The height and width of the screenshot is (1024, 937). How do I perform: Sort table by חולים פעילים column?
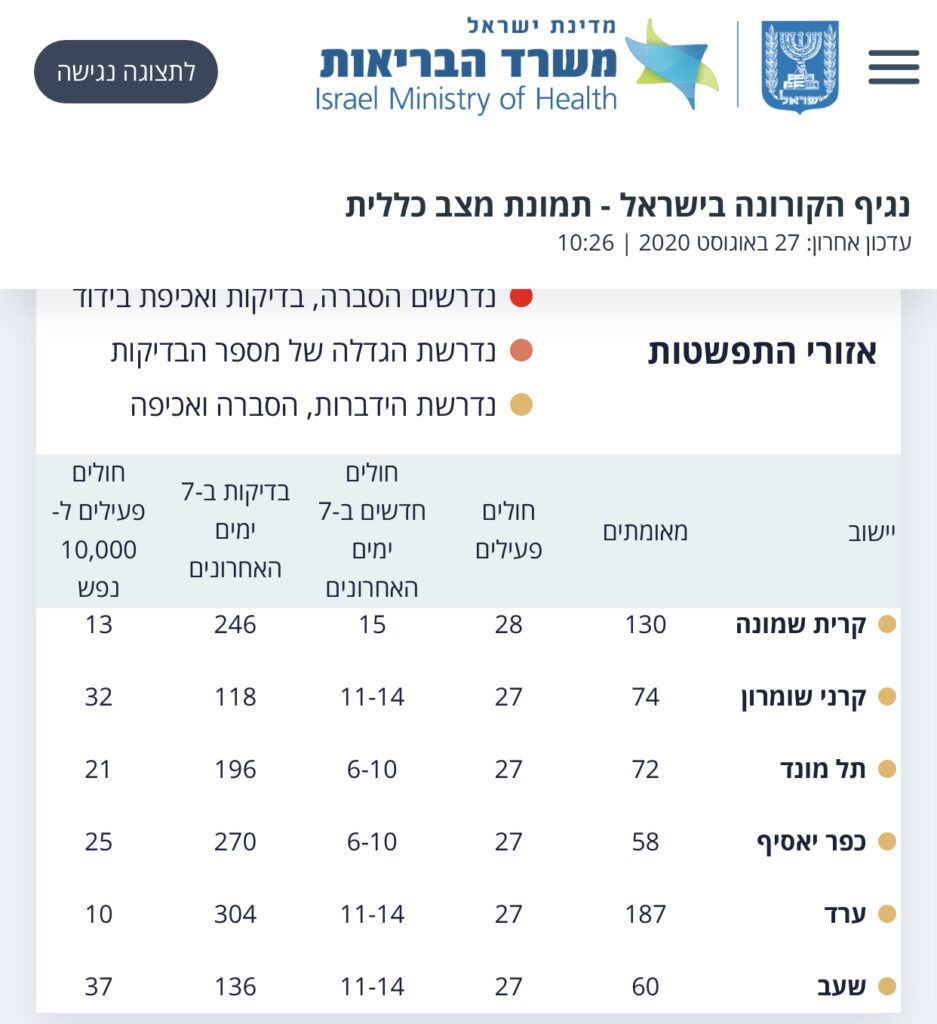click(x=511, y=531)
